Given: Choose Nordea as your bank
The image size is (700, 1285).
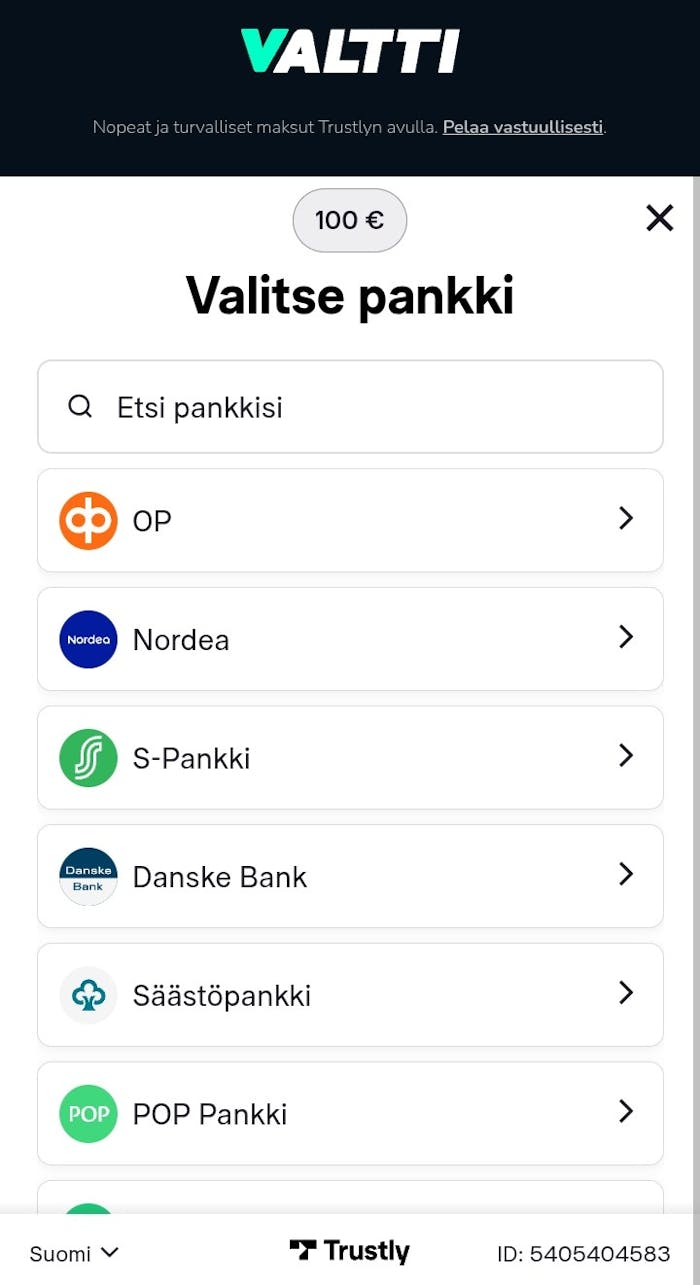Looking at the screenshot, I should [350, 639].
